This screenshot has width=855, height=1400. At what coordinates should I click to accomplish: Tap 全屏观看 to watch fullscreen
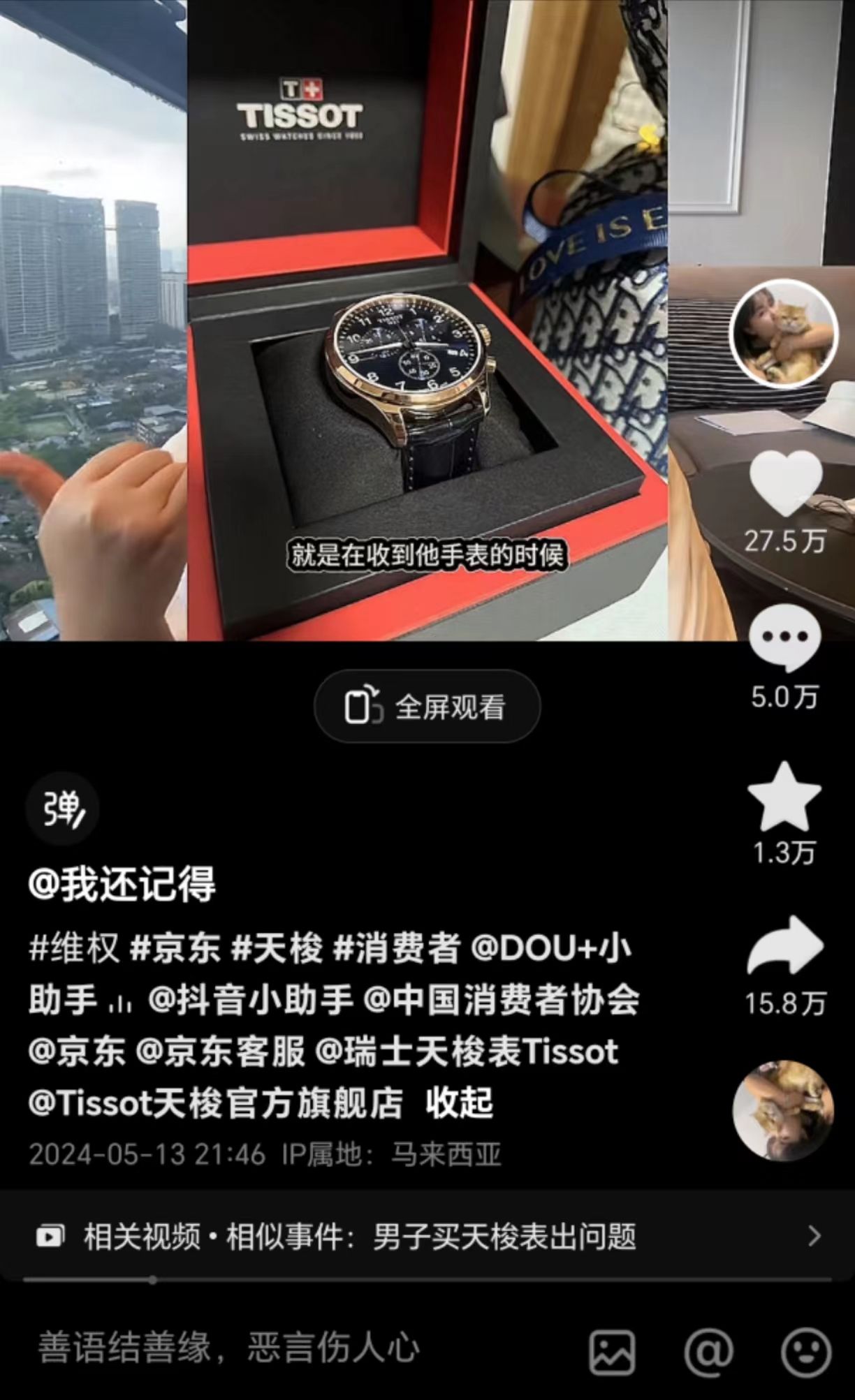427,707
